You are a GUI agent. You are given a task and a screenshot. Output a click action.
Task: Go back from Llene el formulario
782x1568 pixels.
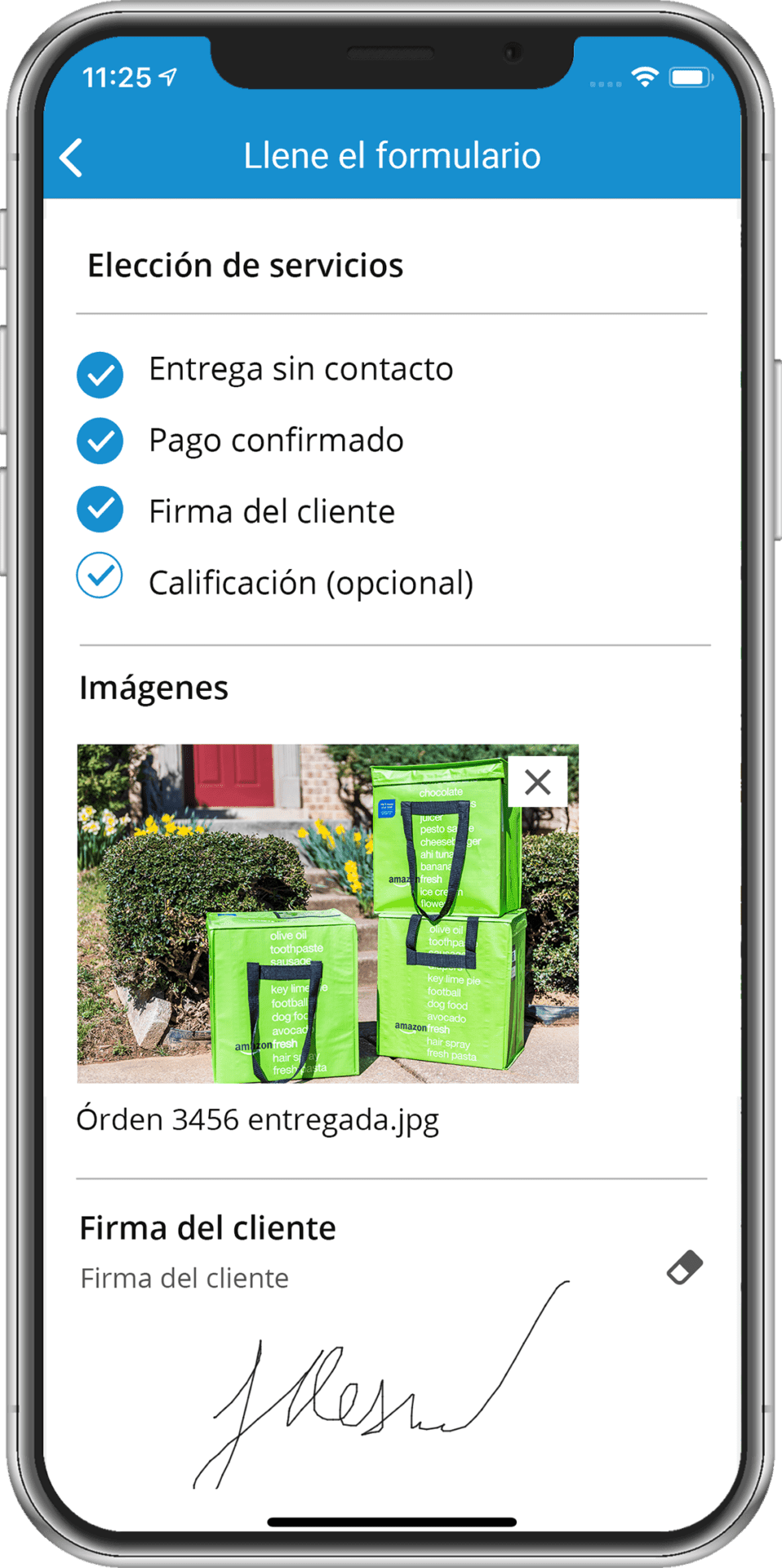72,157
